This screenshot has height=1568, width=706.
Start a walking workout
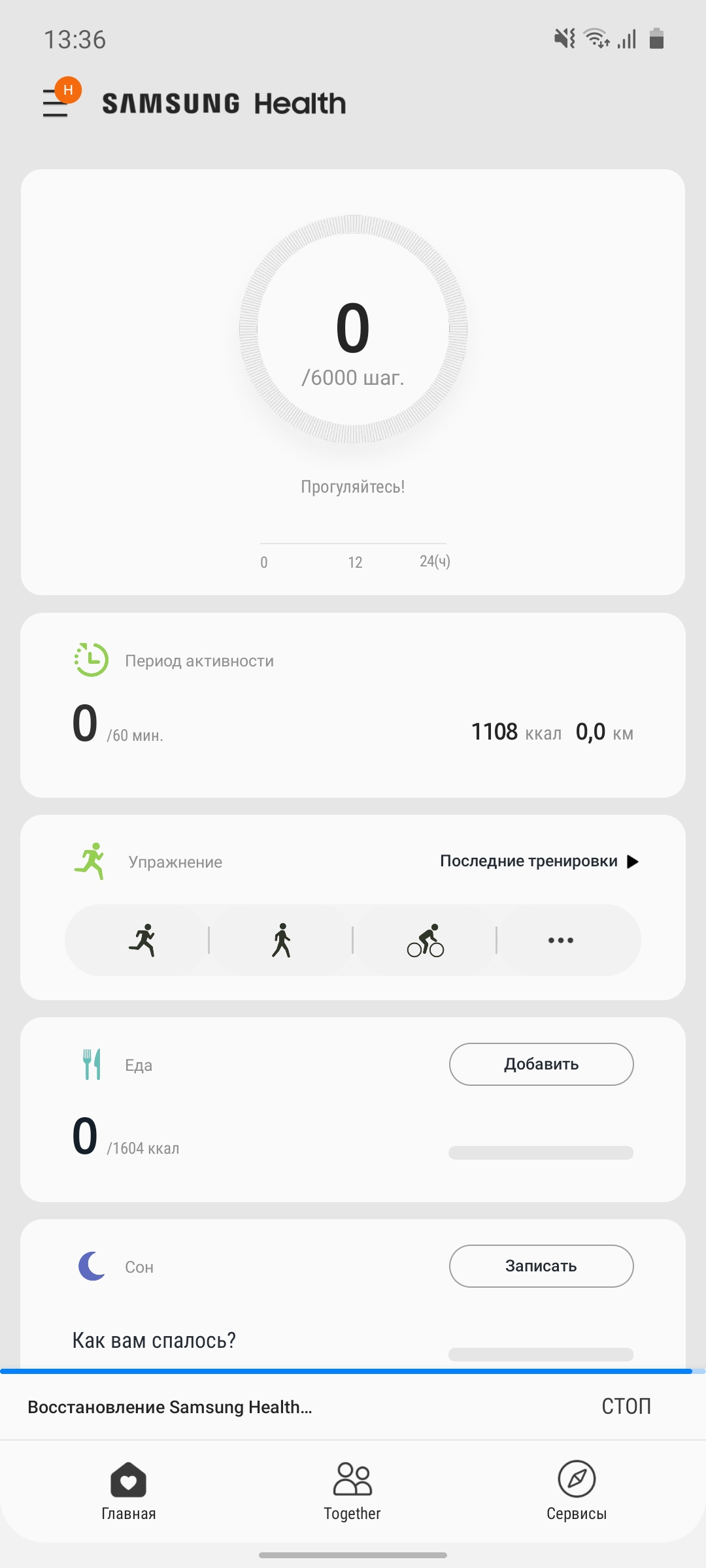(x=282, y=940)
